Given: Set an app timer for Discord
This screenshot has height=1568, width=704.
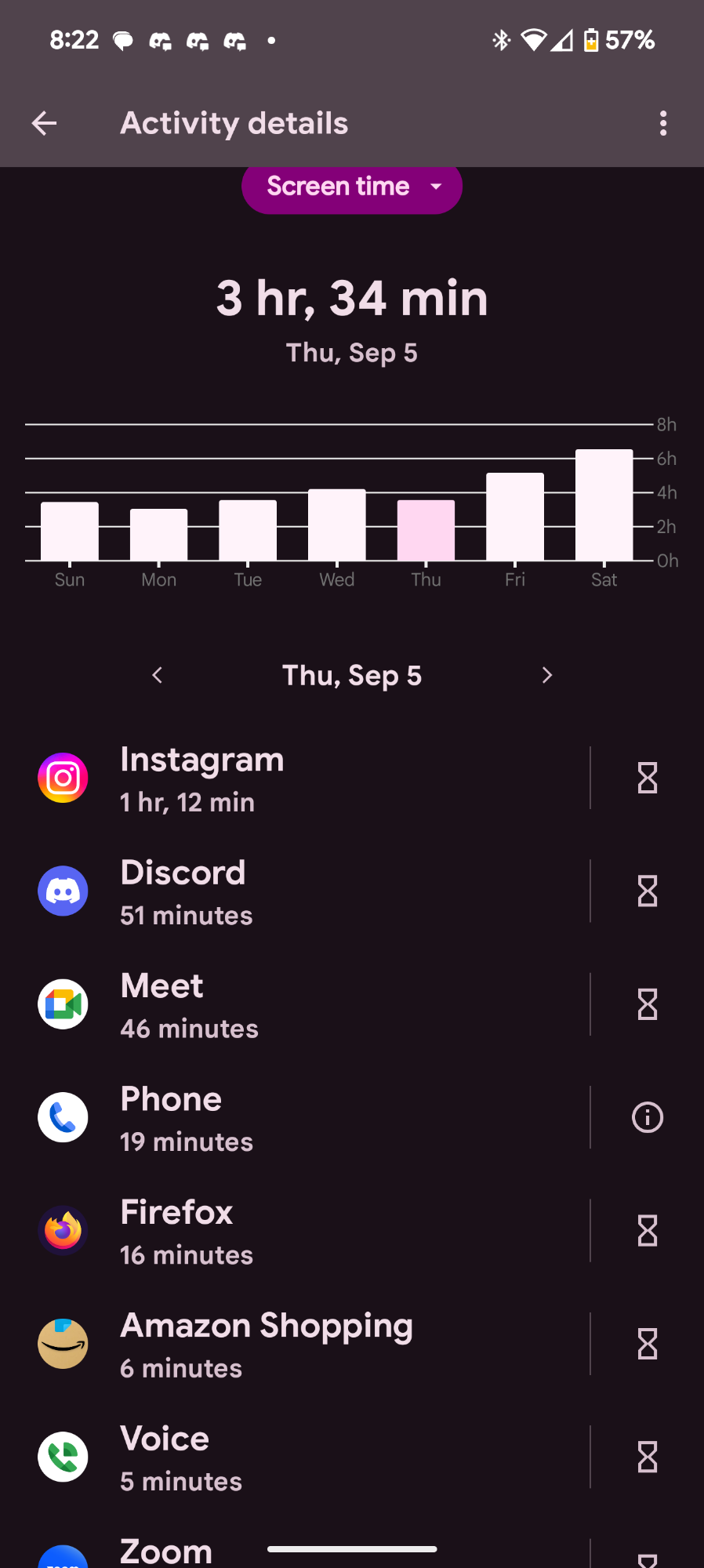Looking at the screenshot, I should pyautogui.click(x=648, y=891).
